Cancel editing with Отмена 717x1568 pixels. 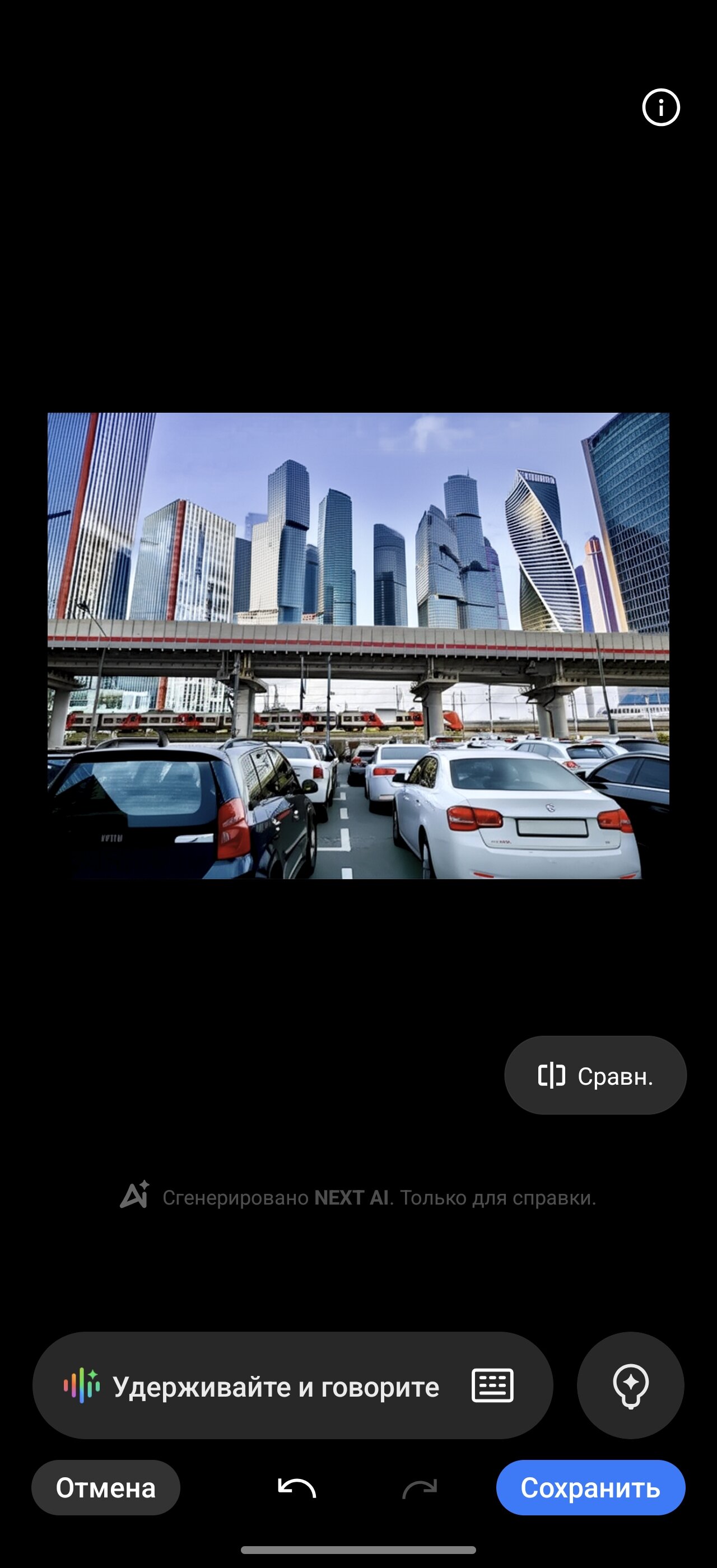point(106,1488)
